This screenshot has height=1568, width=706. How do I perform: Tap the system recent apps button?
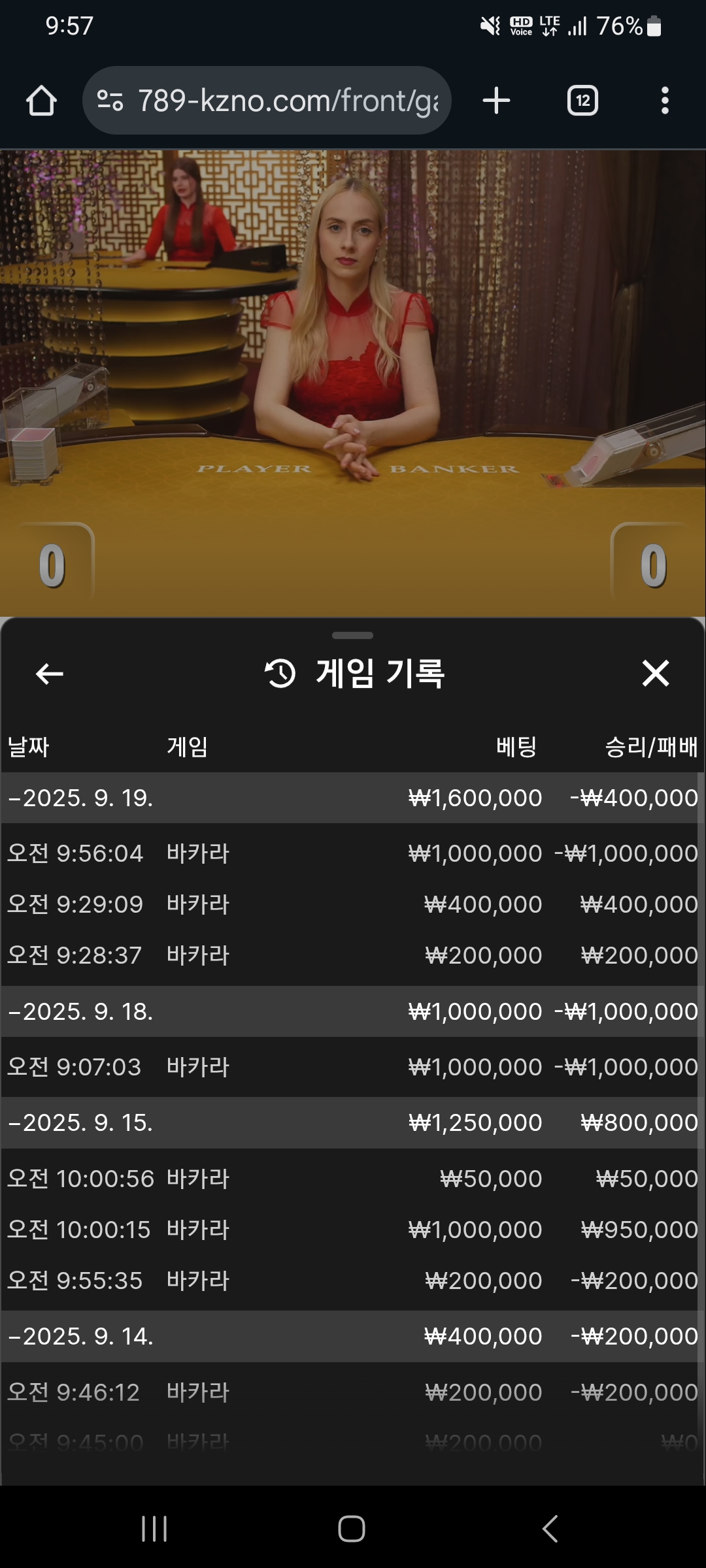(x=154, y=1529)
